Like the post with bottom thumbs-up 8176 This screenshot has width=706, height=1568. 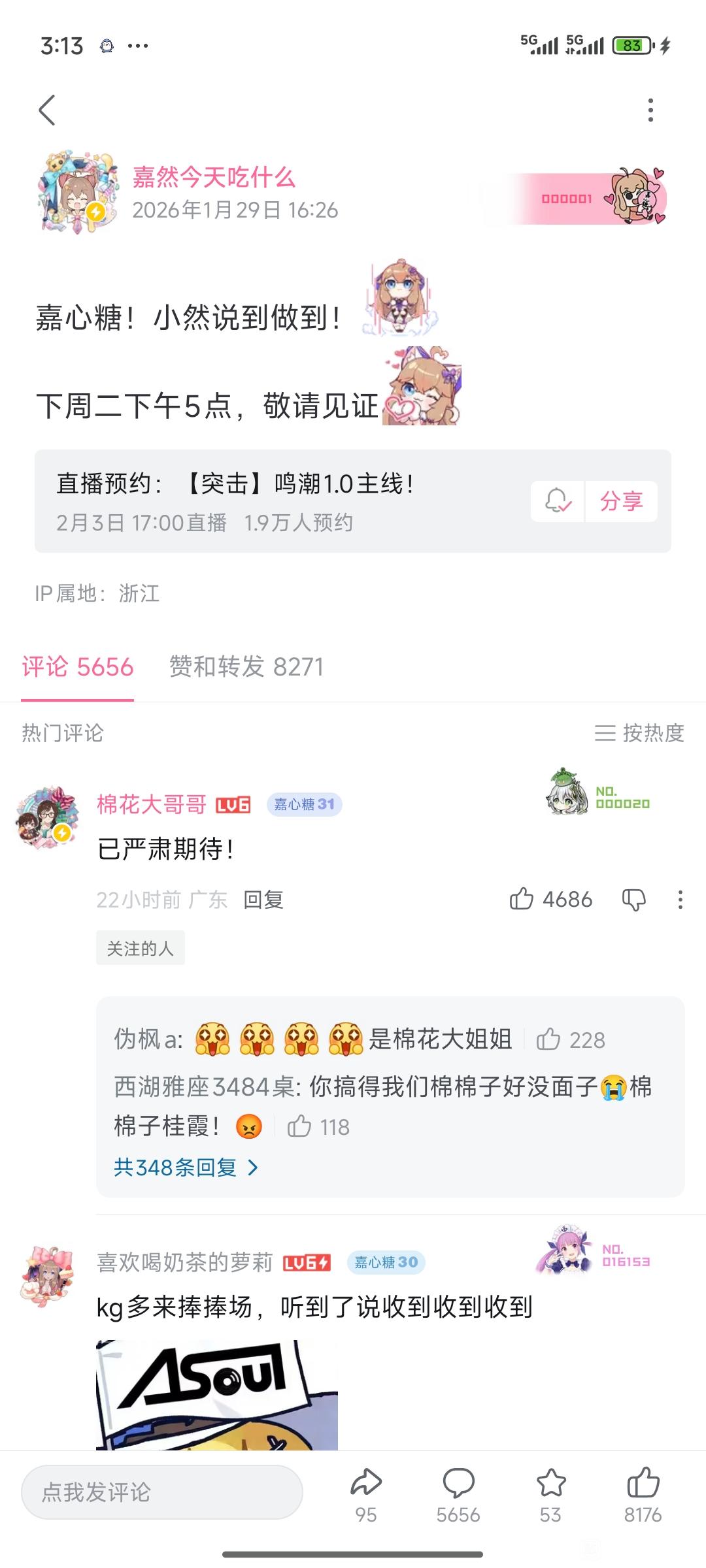click(643, 1483)
